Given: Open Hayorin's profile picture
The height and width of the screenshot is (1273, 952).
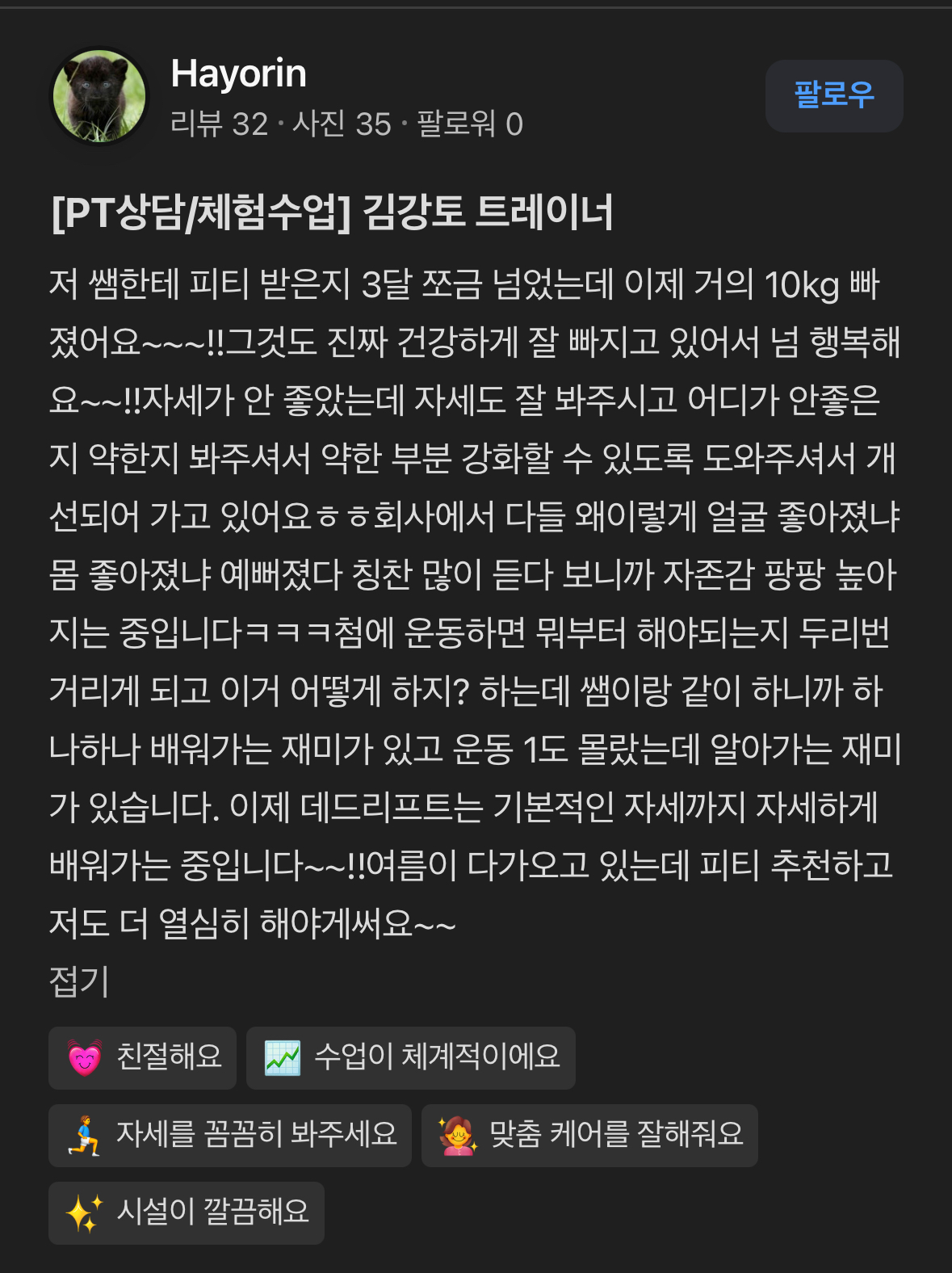Looking at the screenshot, I should pyautogui.click(x=99, y=96).
